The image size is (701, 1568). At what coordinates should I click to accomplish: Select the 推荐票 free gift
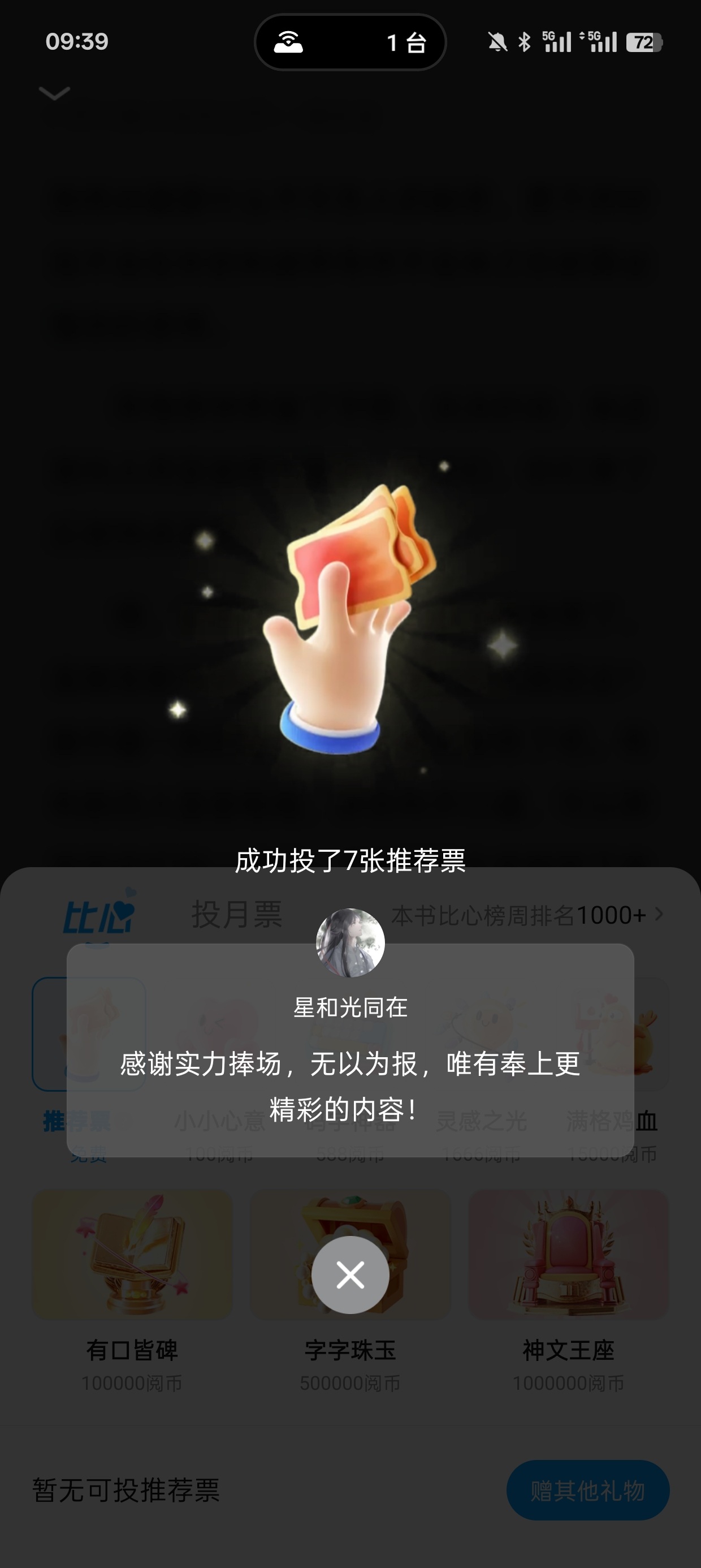(x=89, y=1034)
